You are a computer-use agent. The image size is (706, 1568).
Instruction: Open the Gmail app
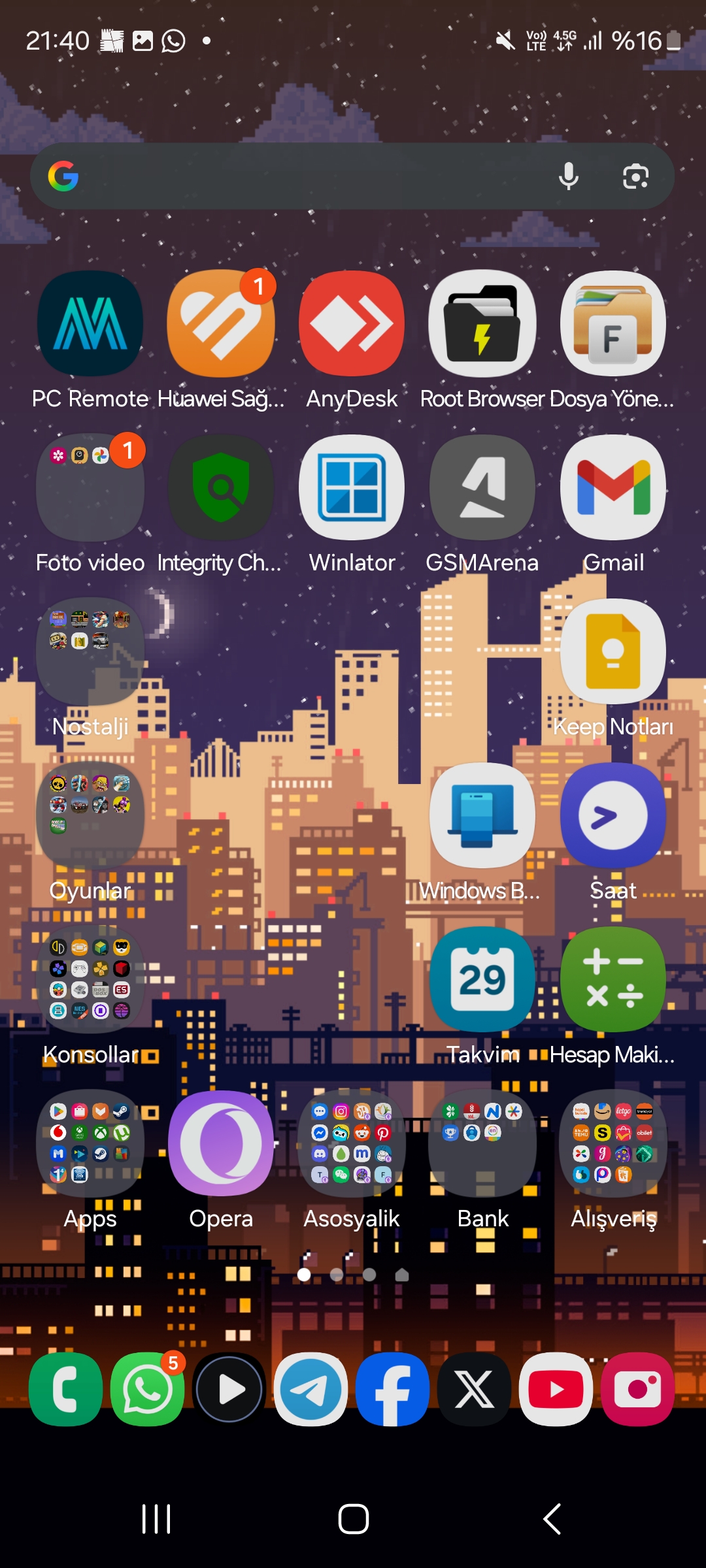[613, 487]
